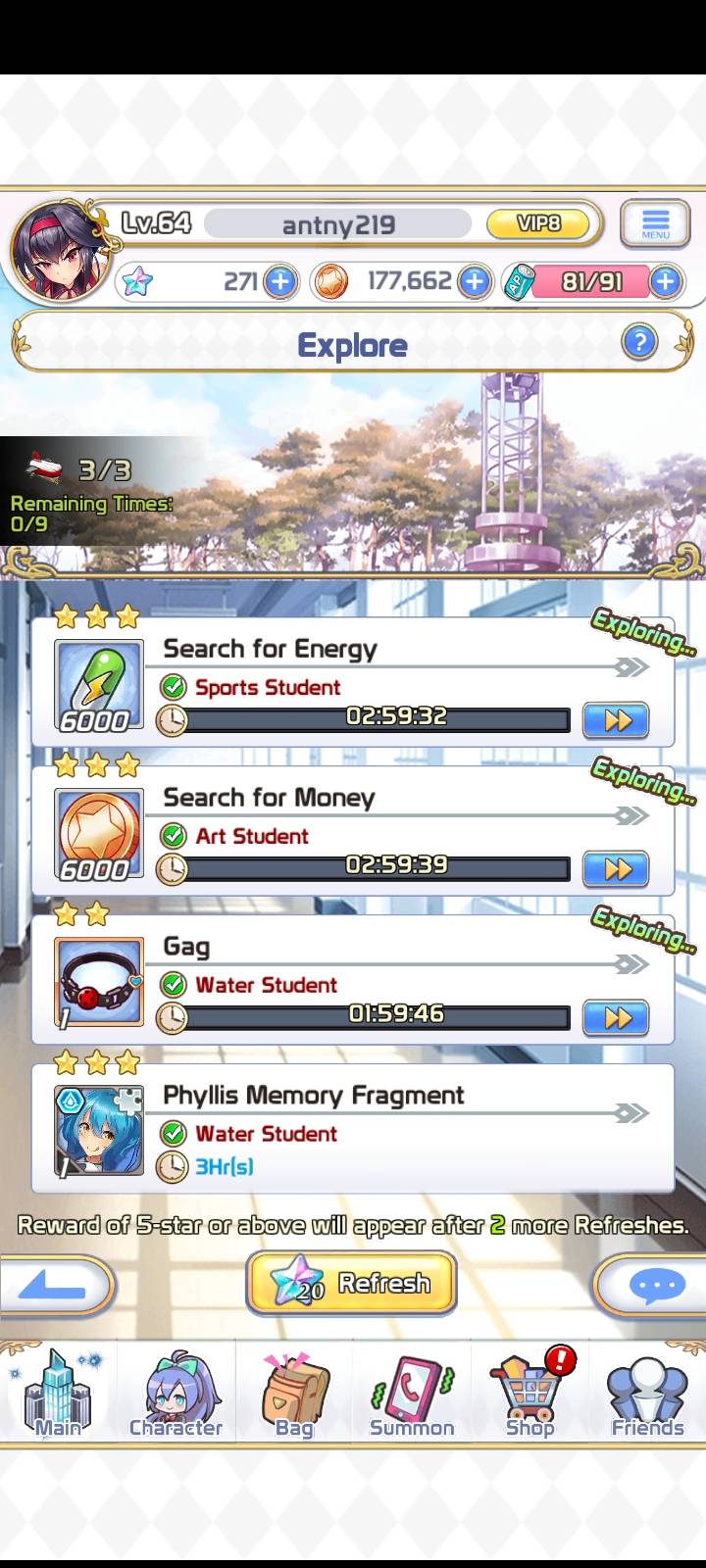The width and height of the screenshot is (706, 1568).
Task: Open the Explore help question mark
Action: pos(639,343)
